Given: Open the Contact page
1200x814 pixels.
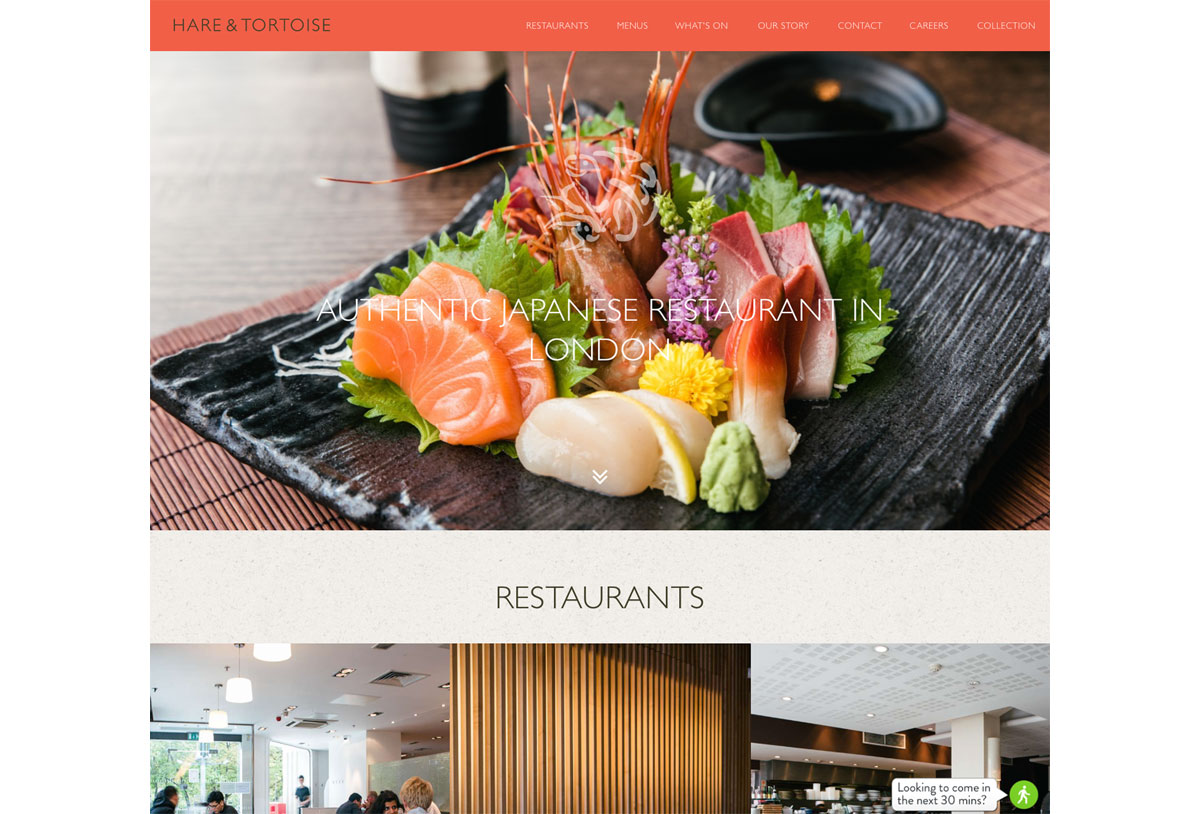Looking at the screenshot, I should (859, 26).
